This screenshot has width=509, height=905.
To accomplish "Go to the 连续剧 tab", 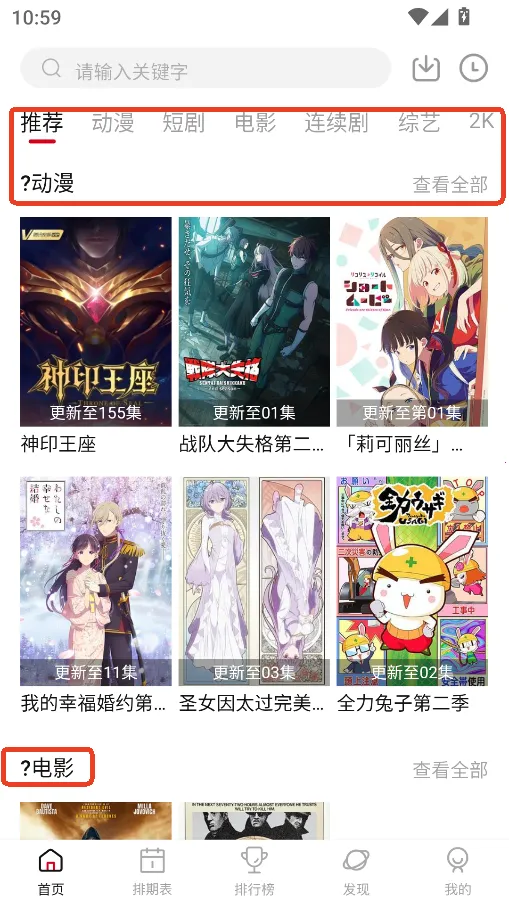I will point(336,122).
